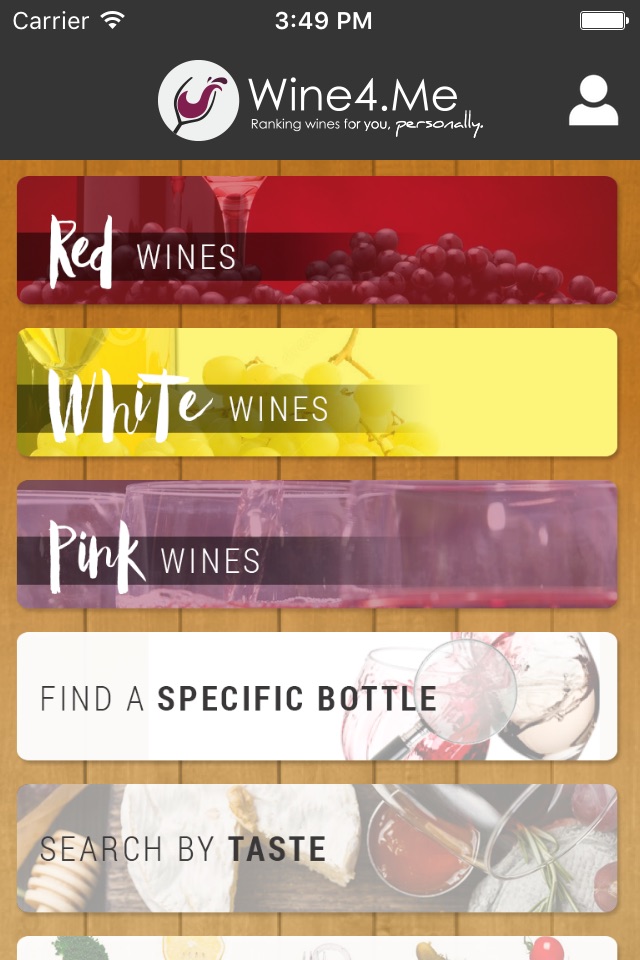Select the Pink Wines card
640x960 pixels.
tap(317, 544)
